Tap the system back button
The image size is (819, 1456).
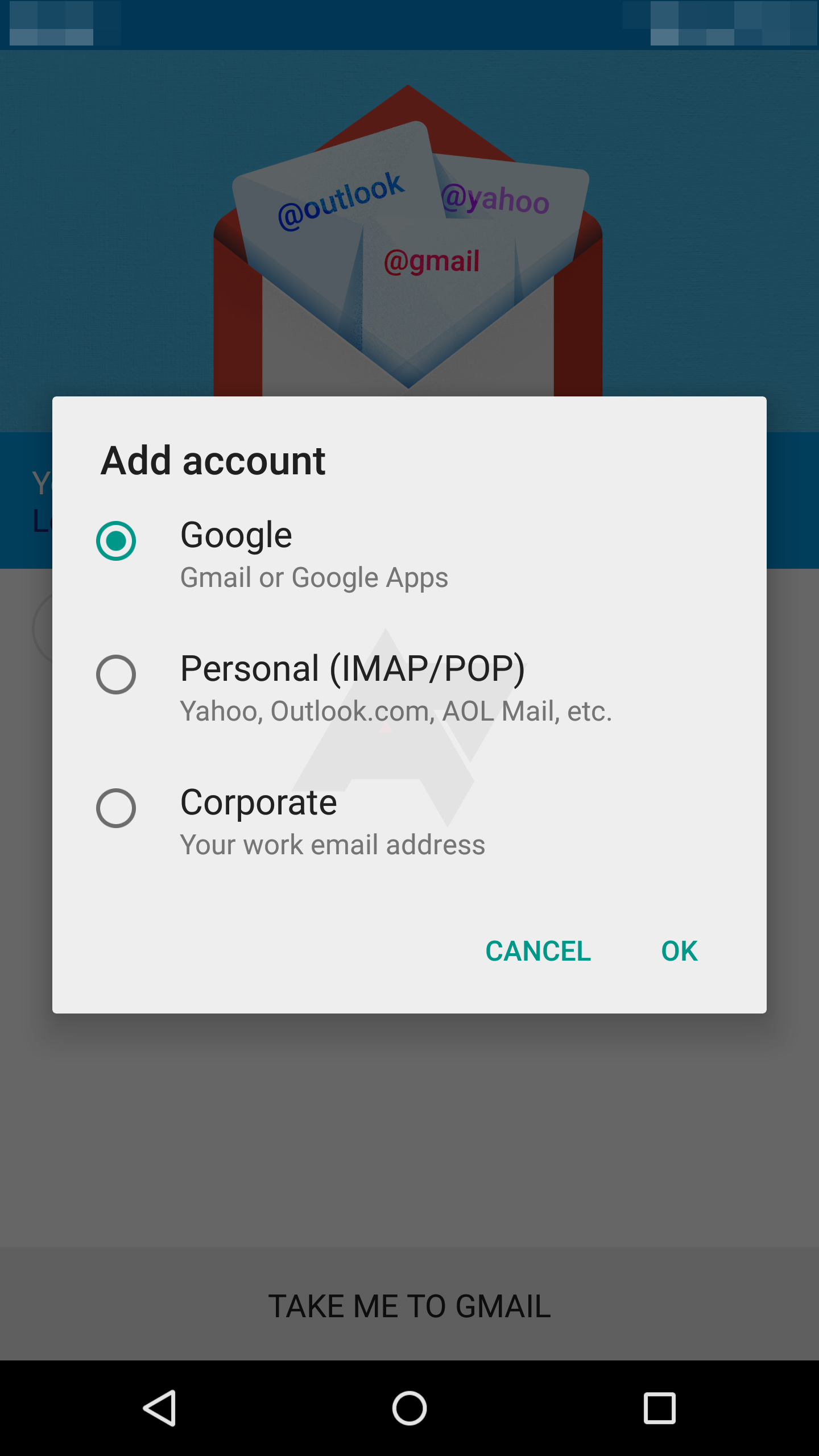tap(160, 1408)
